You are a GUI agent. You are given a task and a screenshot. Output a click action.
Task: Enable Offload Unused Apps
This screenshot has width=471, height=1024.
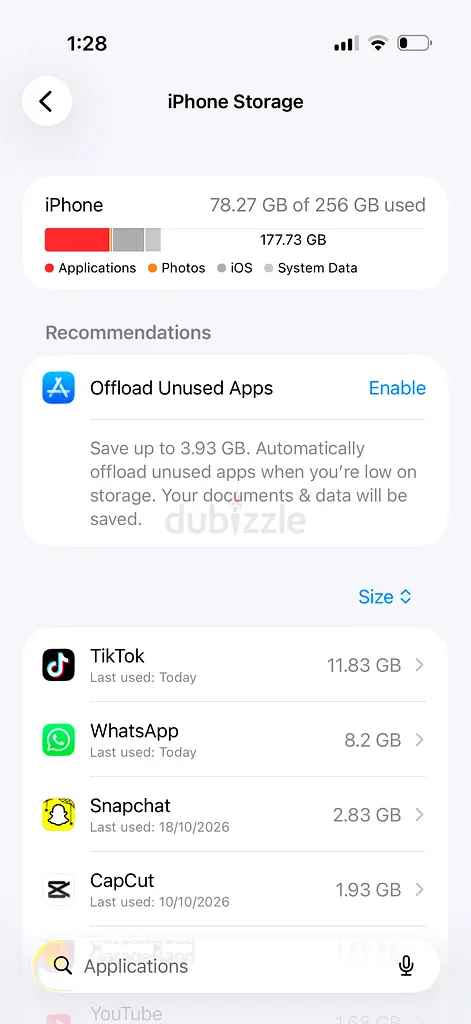coord(397,388)
